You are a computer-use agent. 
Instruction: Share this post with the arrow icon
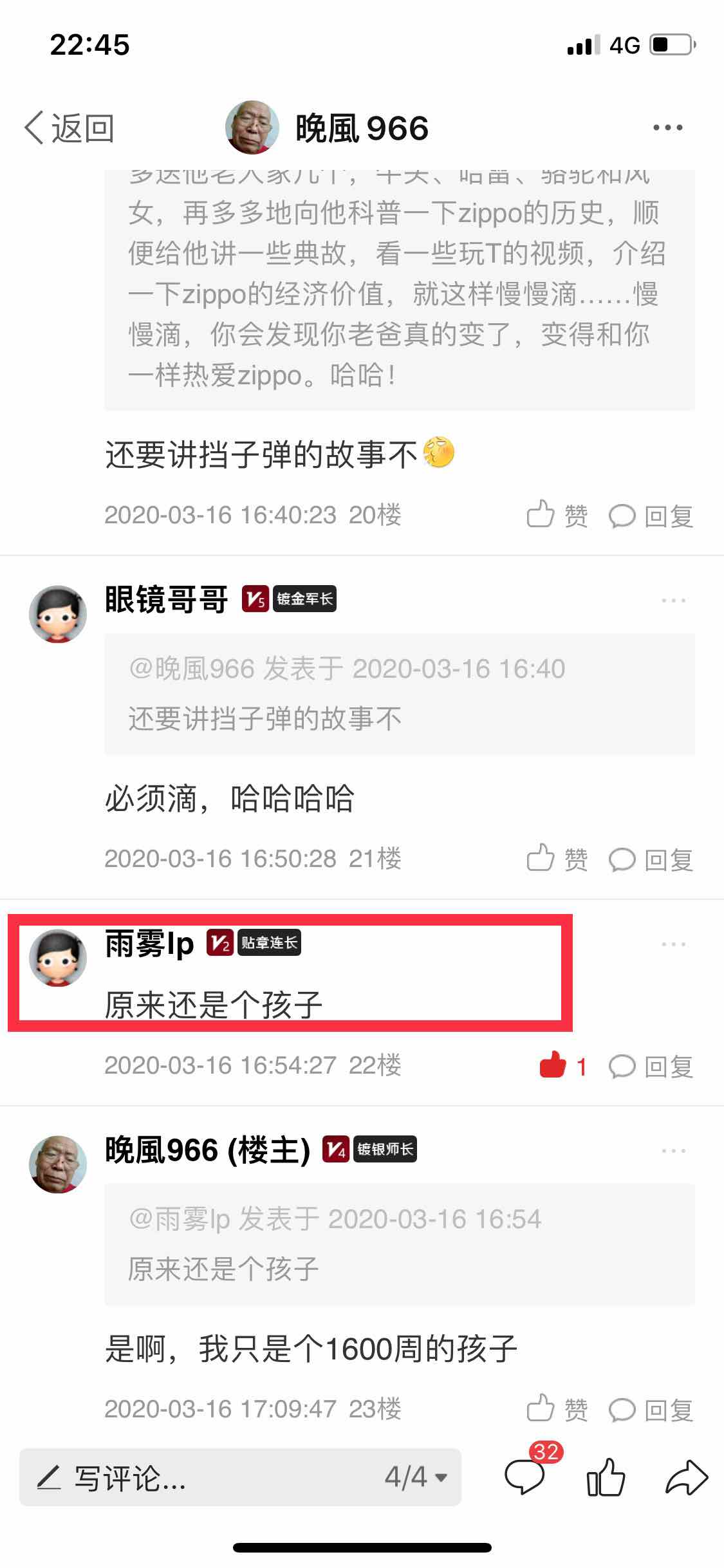point(686,1477)
